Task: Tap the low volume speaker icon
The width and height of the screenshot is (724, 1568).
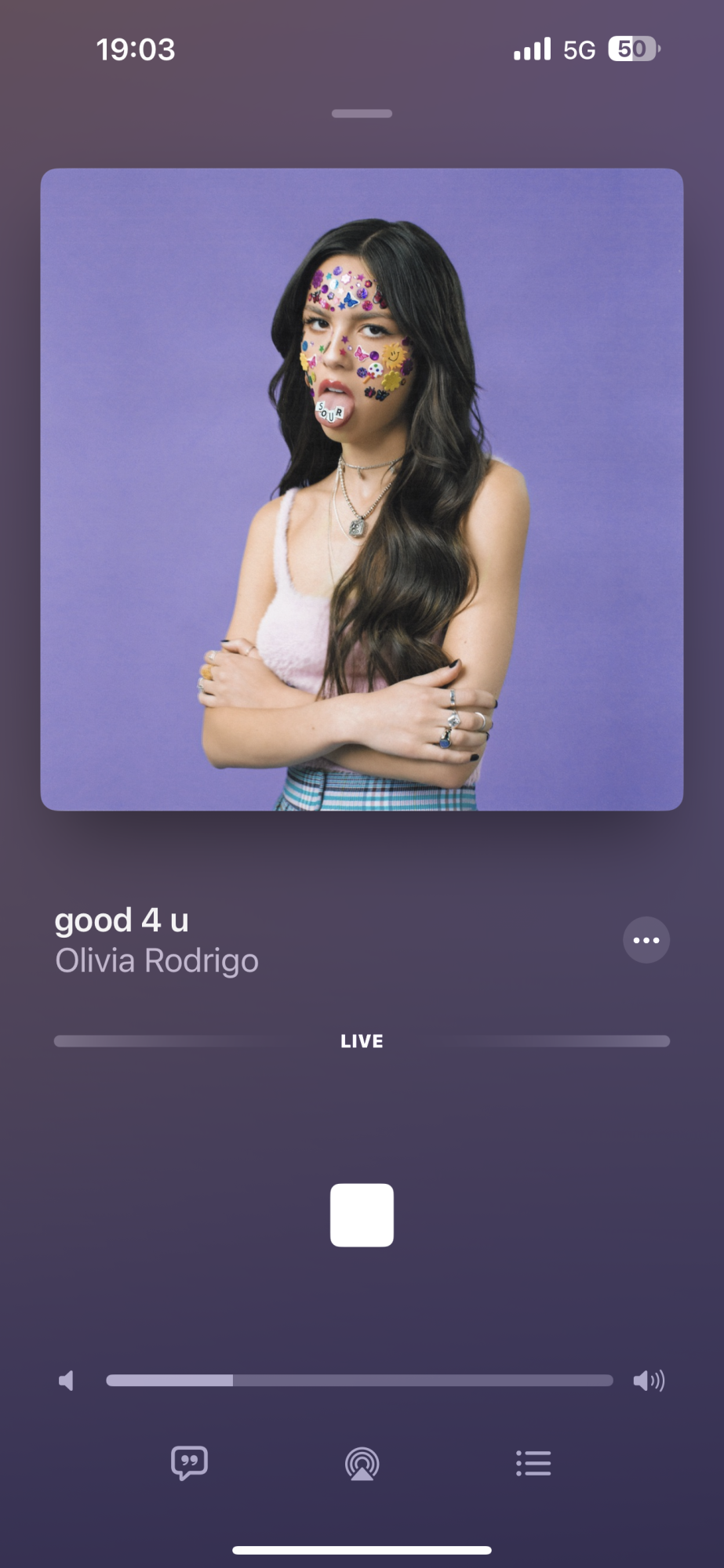Action: click(x=67, y=1381)
